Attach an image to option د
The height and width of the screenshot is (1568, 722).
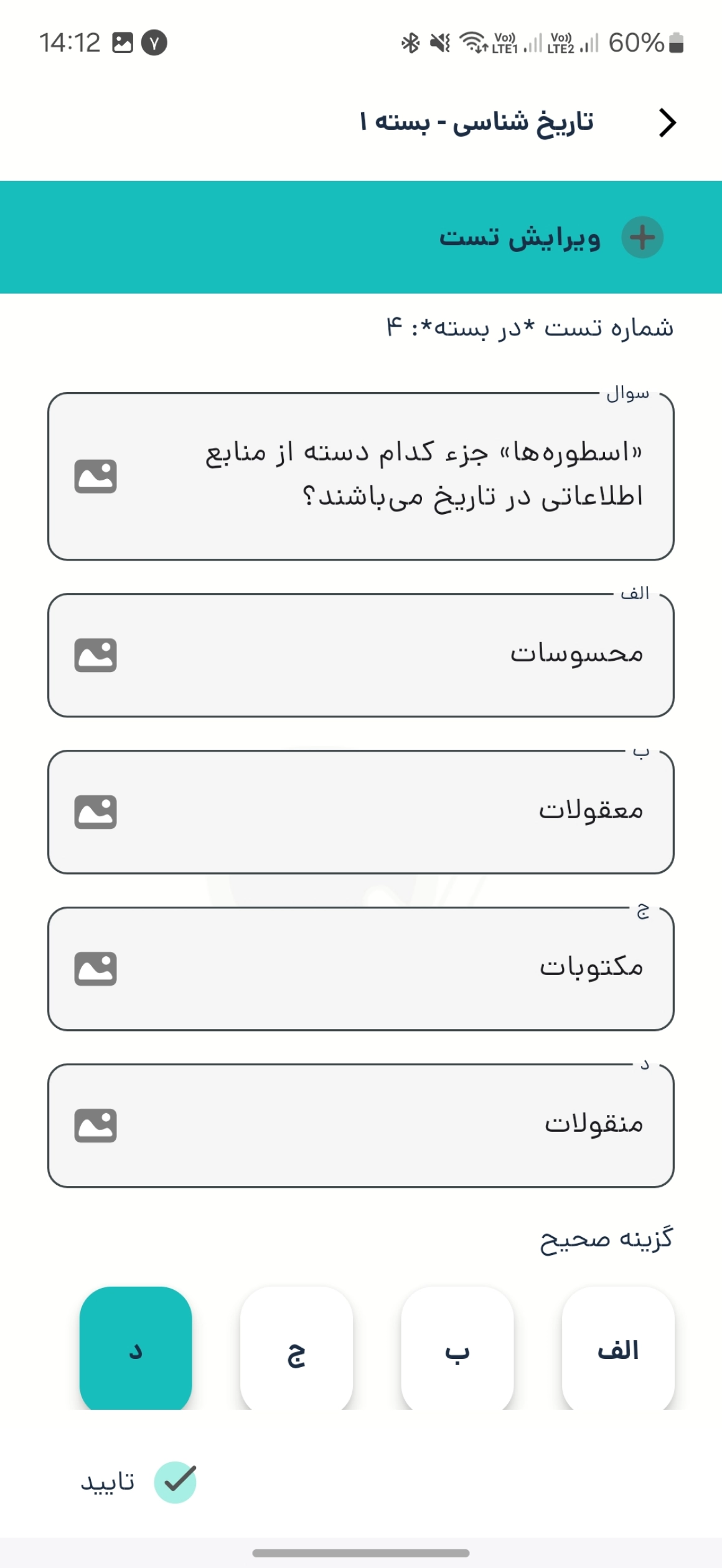point(95,1126)
